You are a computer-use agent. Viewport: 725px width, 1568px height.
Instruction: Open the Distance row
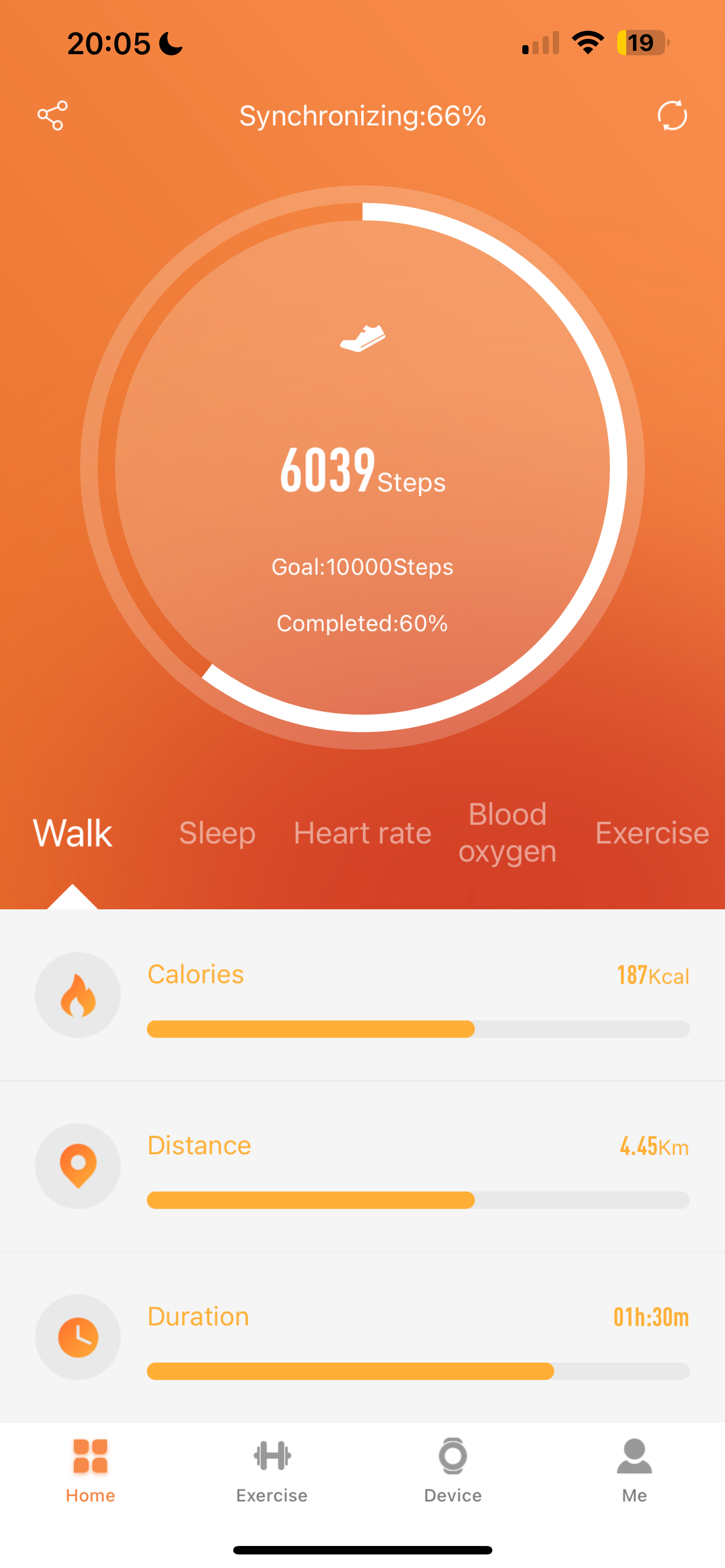click(x=362, y=1166)
